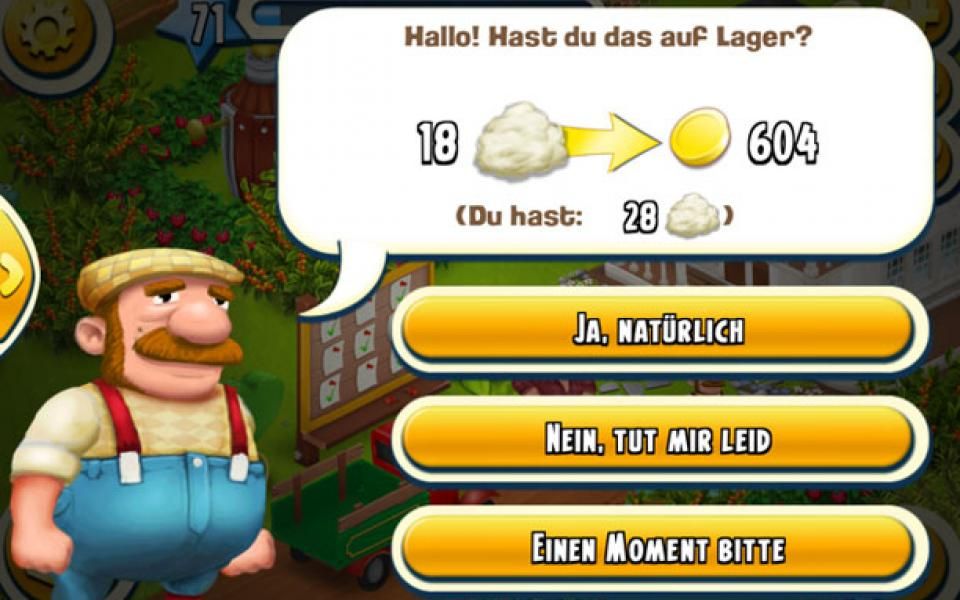Screen dimensions: 960x600
Task: Decline with 'Nein, tut mir leid'
Action: pyautogui.click(x=657, y=440)
